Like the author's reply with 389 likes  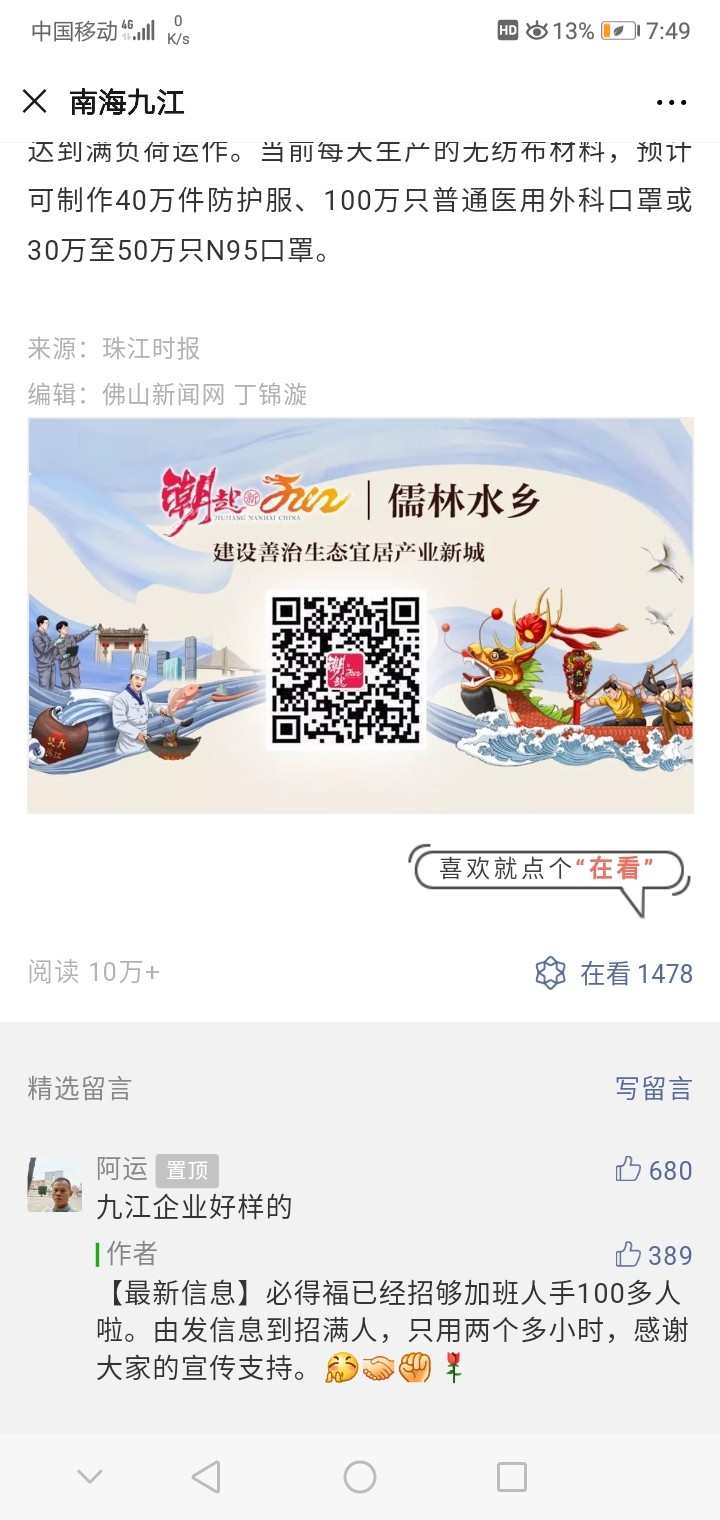point(654,1255)
